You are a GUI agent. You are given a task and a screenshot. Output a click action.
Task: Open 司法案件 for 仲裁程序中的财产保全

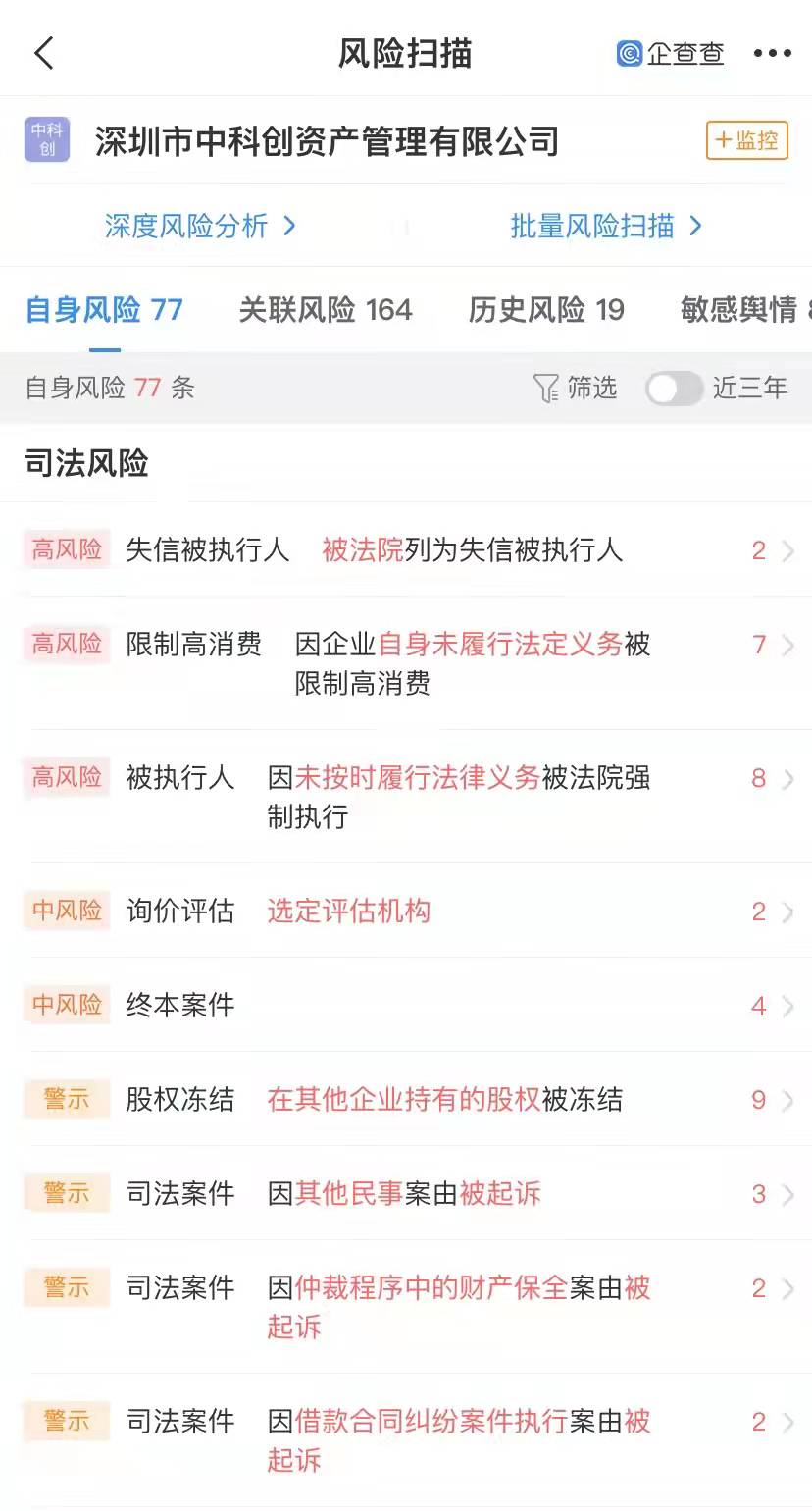[x=406, y=1307]
